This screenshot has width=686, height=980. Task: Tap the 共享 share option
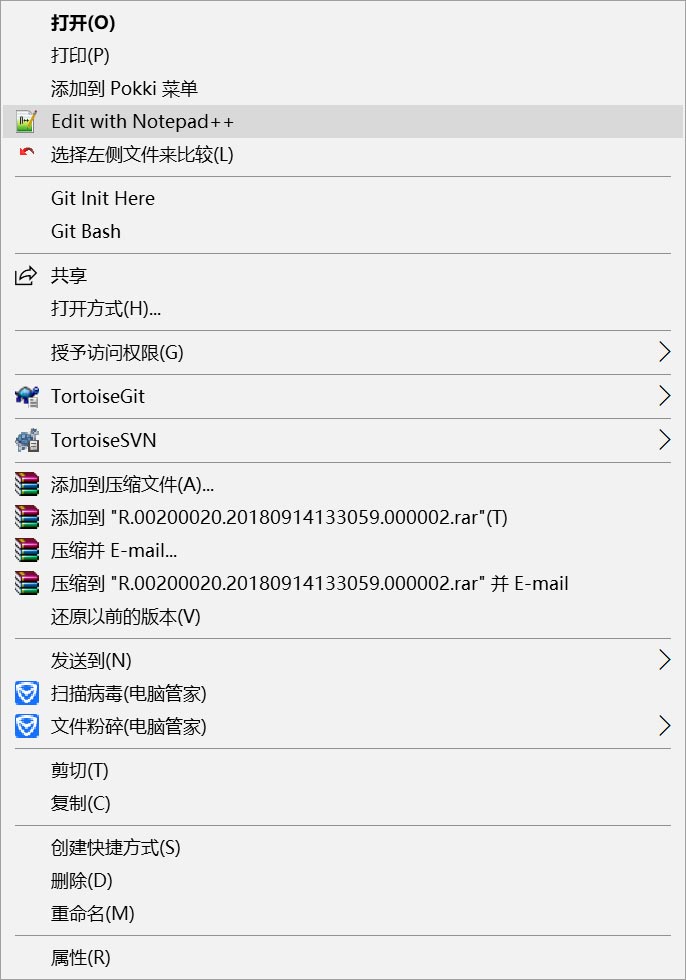(69, 275)
